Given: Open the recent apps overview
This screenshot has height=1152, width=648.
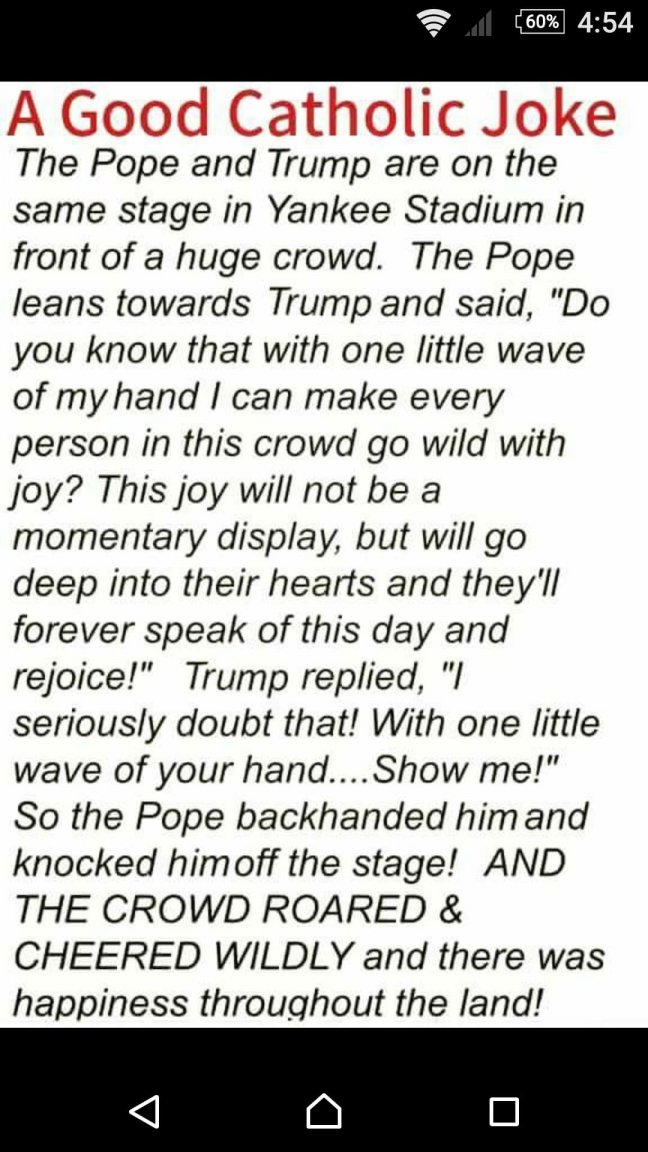Looking at the screenshot, I should pos(503,1110).
